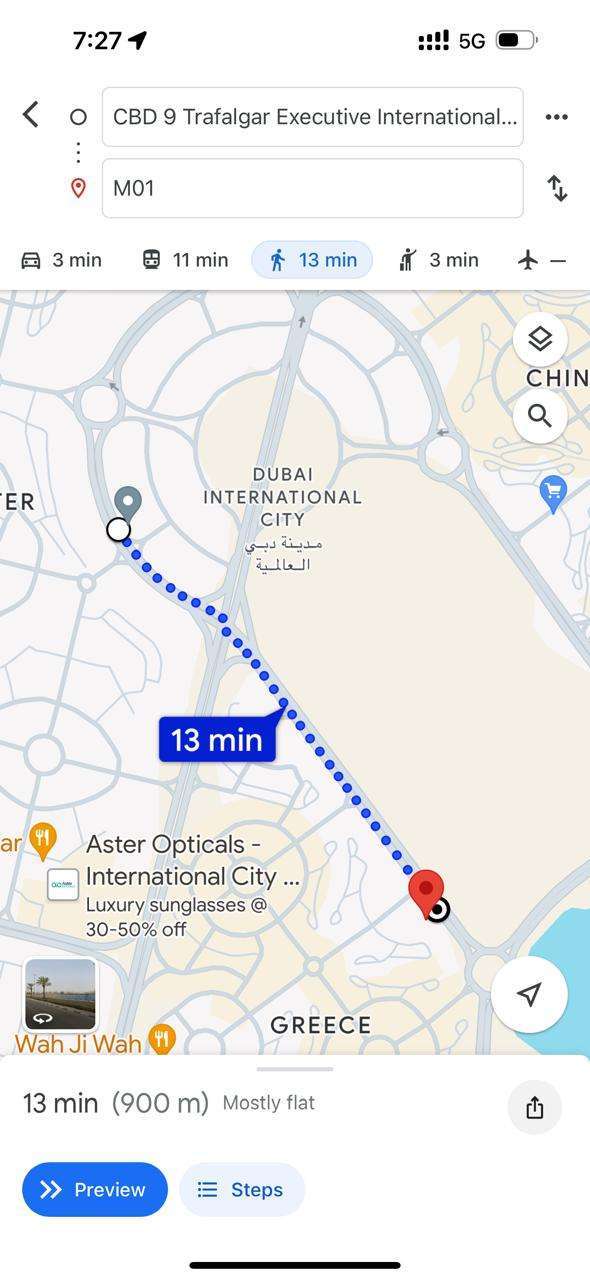Tap the red destination pin on the map
Screen dimensions: 590x1280
point(427,892)
